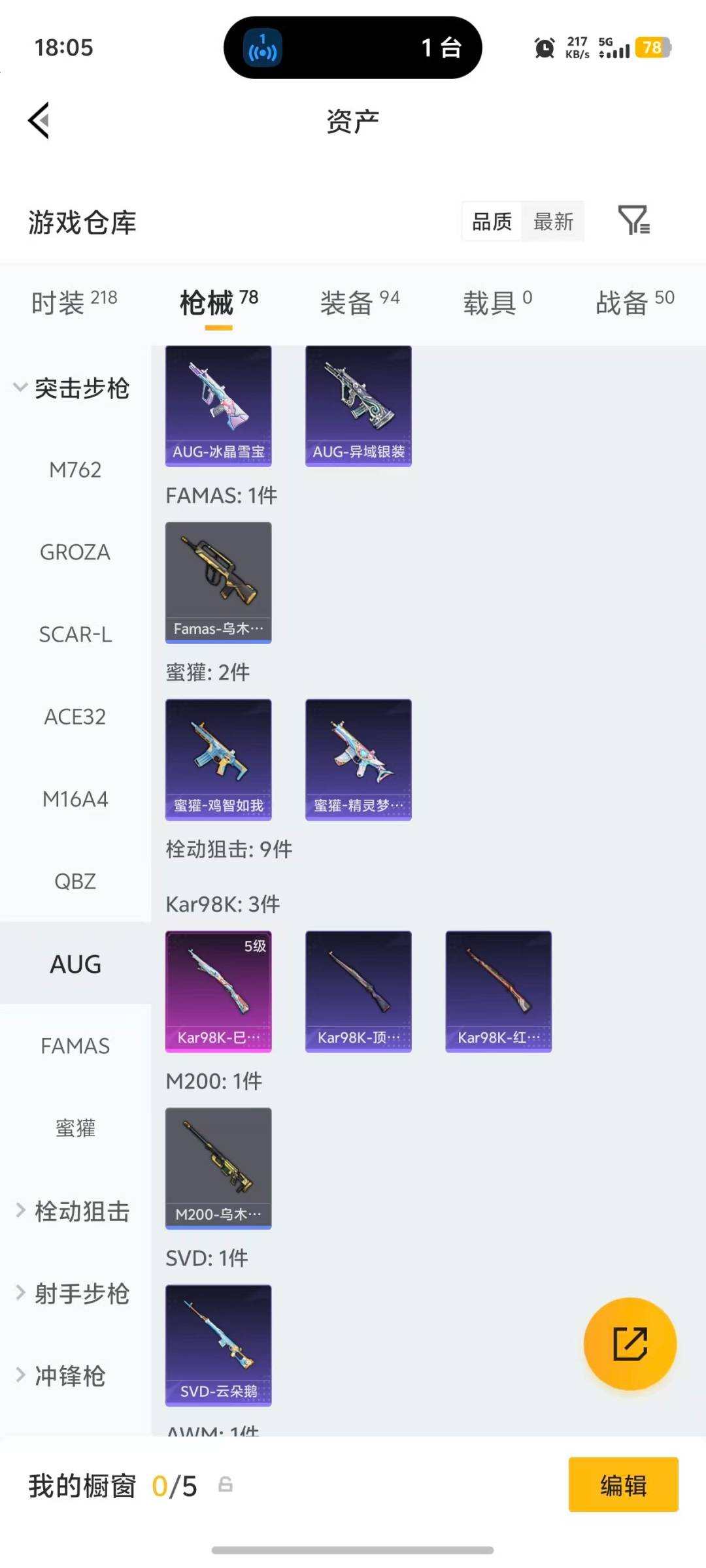Switch to the 装备 tab

360,302
